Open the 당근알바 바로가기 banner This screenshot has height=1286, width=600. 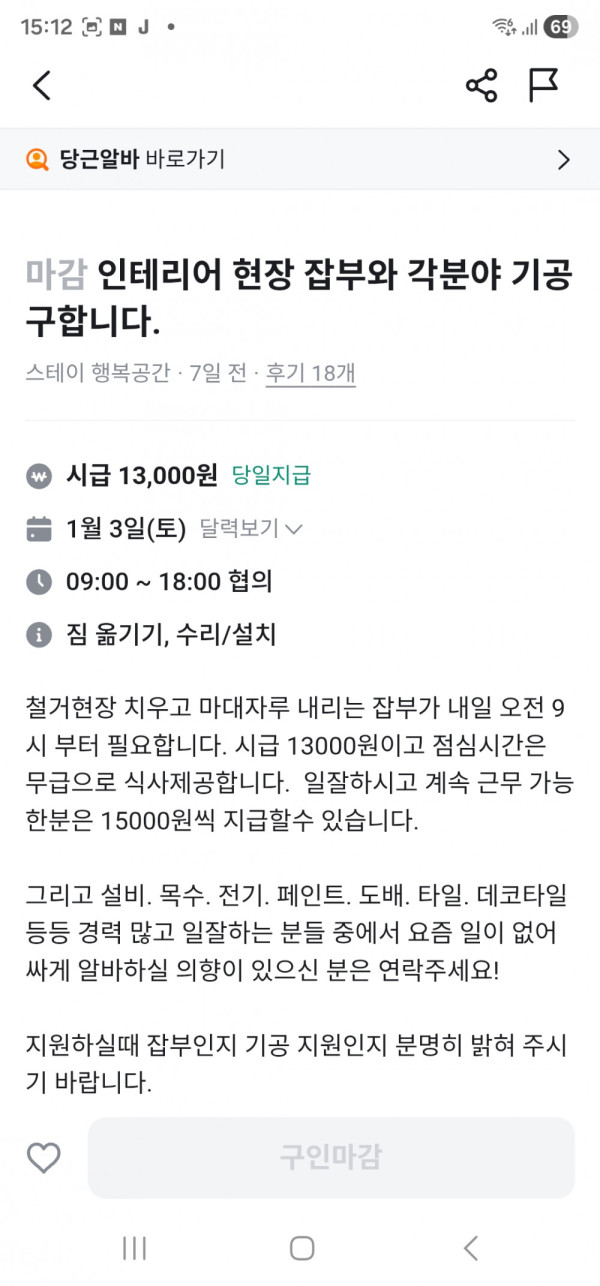click(300, 159)
